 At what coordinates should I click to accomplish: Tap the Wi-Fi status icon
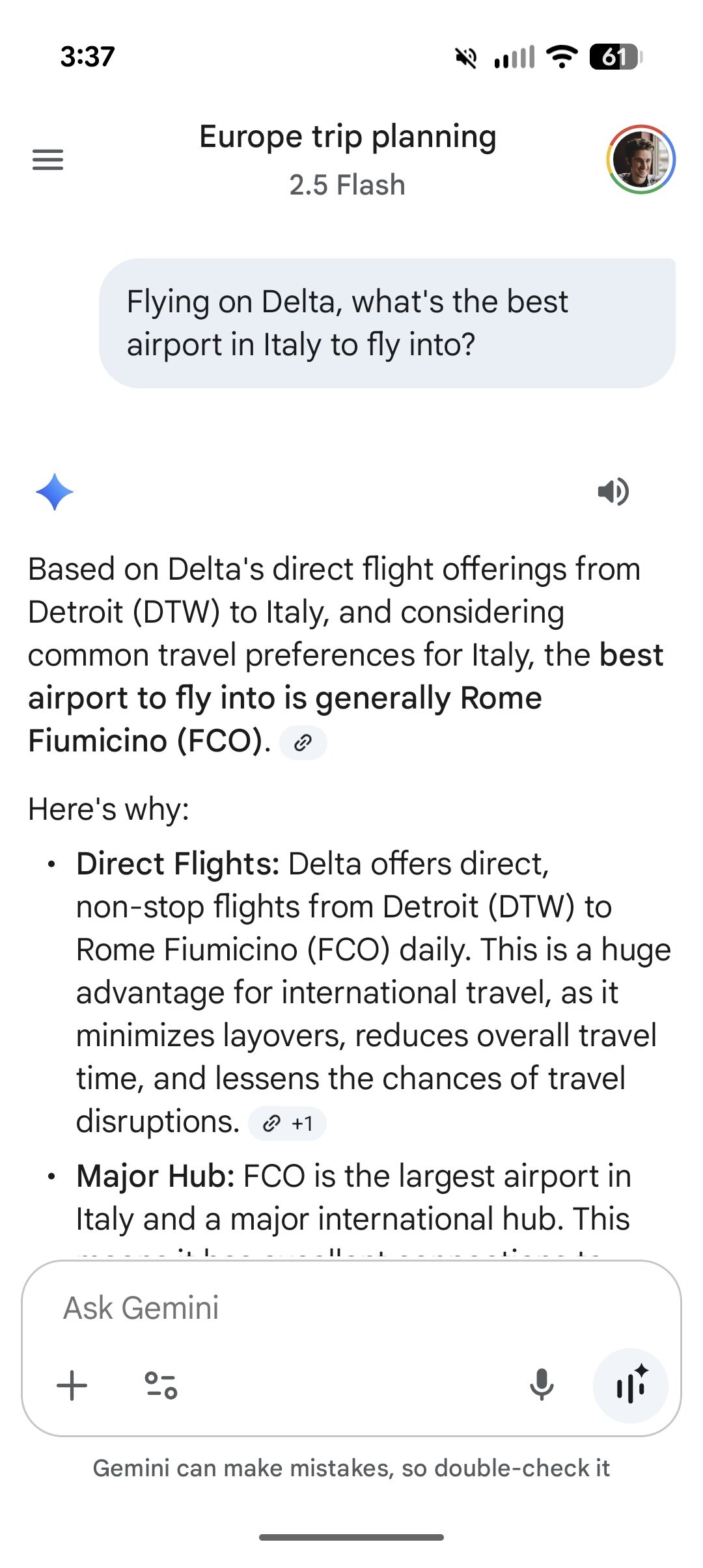(562, 57)
